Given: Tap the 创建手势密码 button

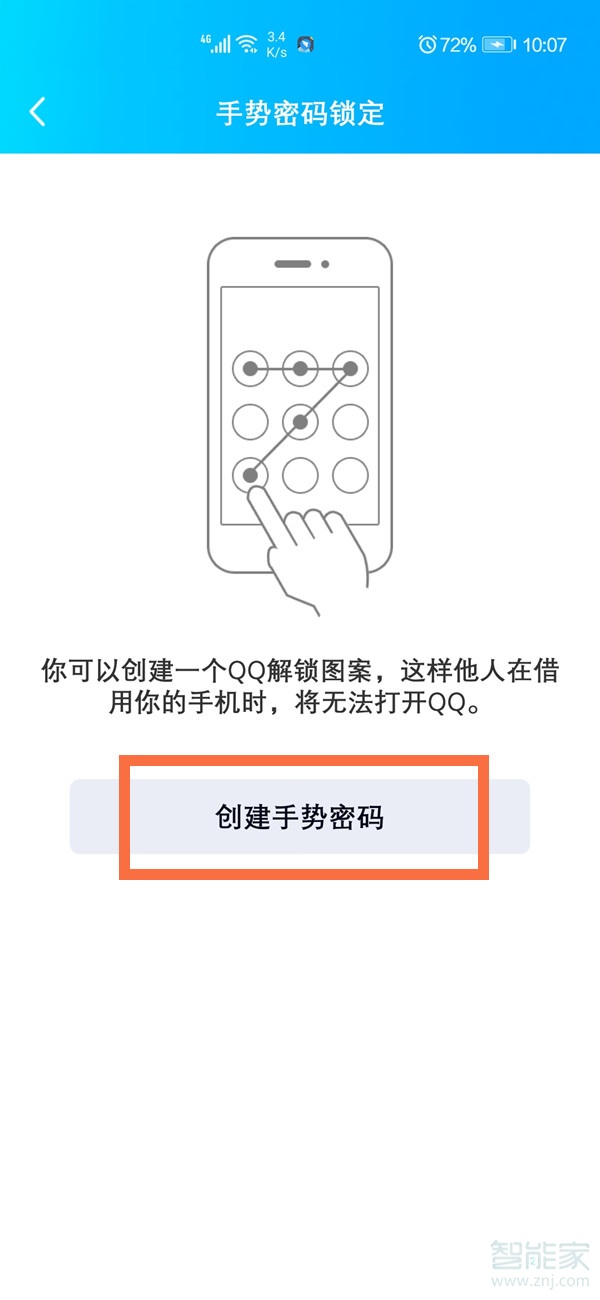Looking at the screenshot, I should pyautogui.click(x=300, y=817).
